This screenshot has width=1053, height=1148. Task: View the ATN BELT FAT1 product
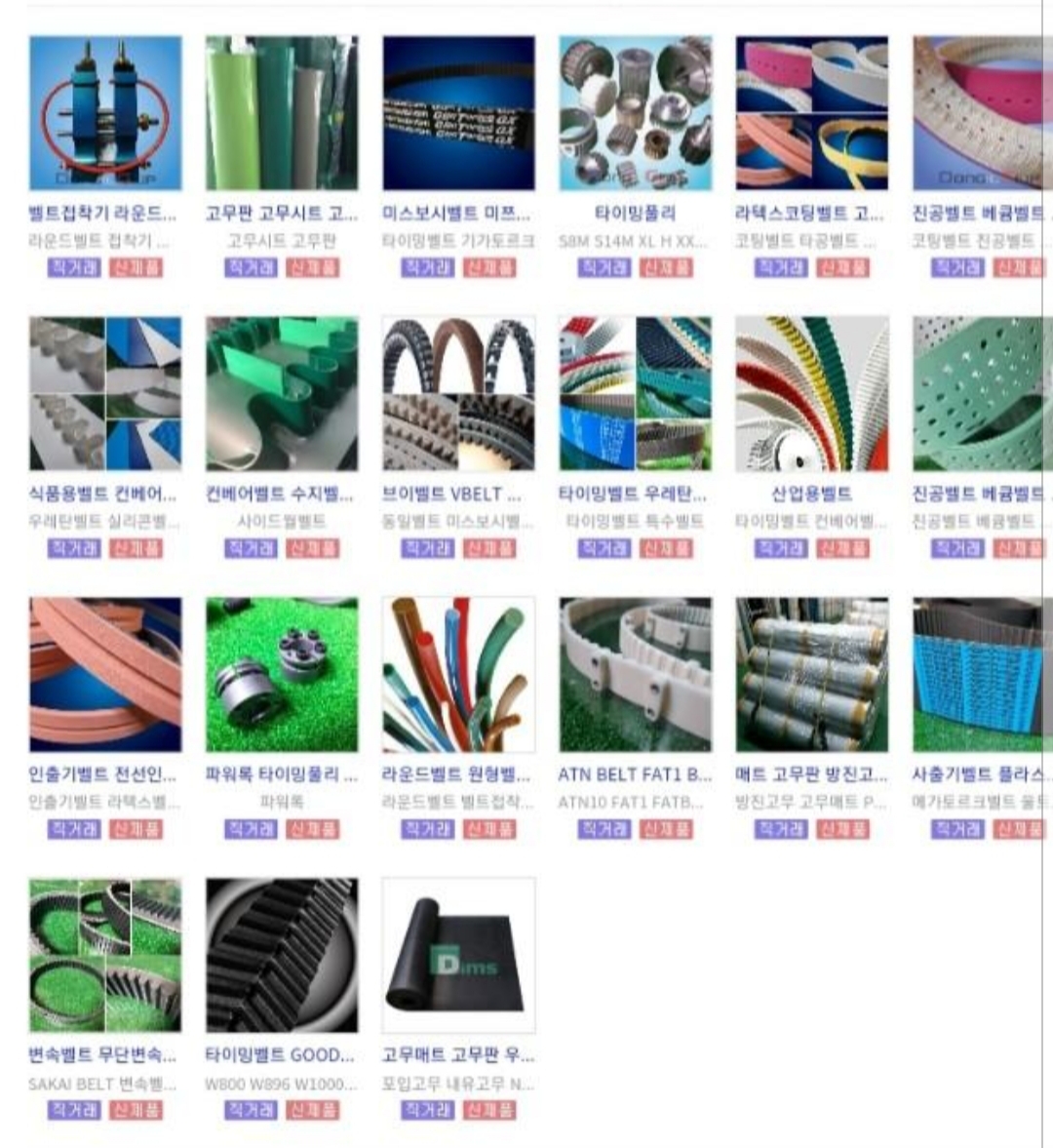tap(635, 674)
